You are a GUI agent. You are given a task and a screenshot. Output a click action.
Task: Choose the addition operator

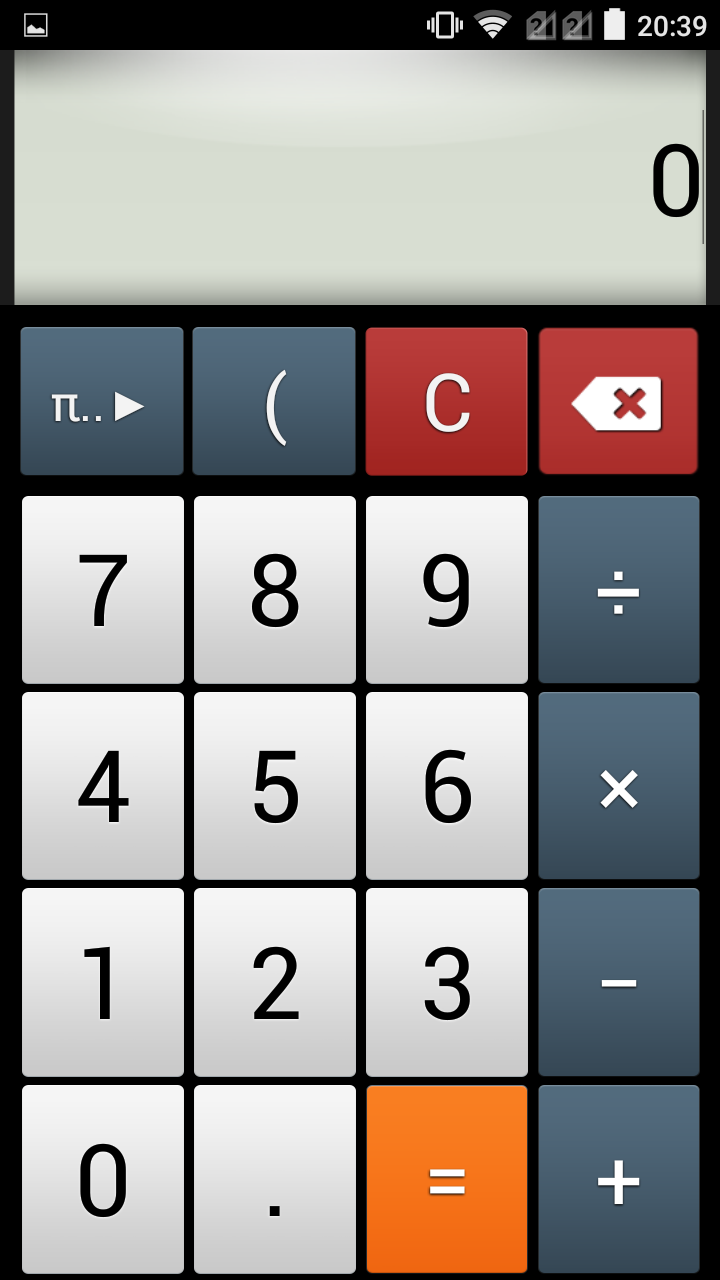point(619,1179)
